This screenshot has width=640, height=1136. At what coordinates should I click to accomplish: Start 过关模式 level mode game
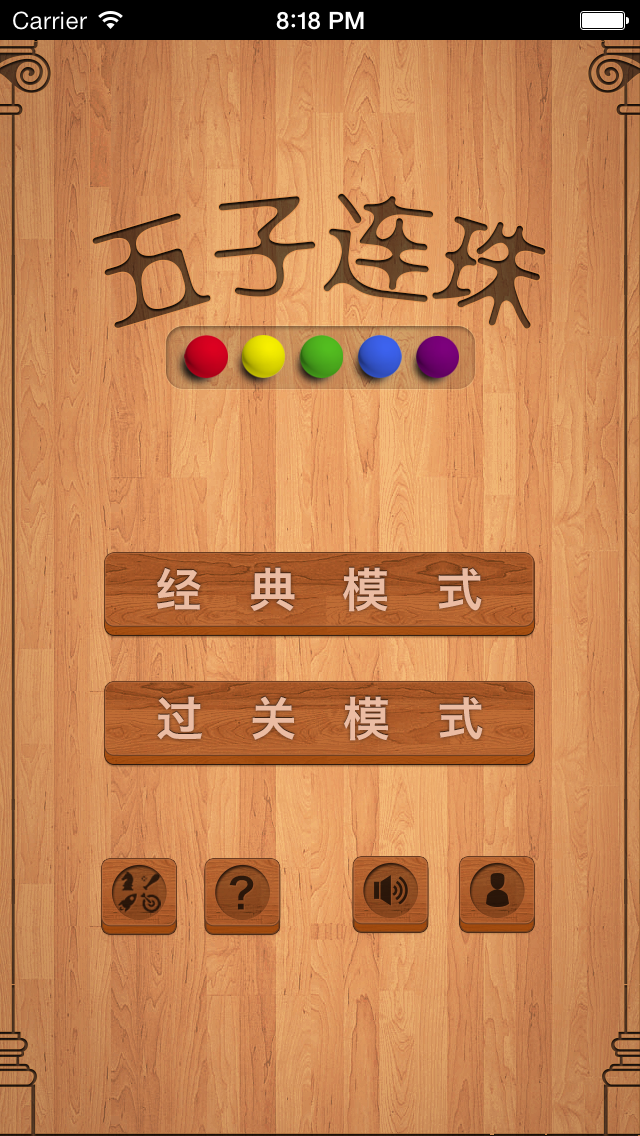(319, 721)
